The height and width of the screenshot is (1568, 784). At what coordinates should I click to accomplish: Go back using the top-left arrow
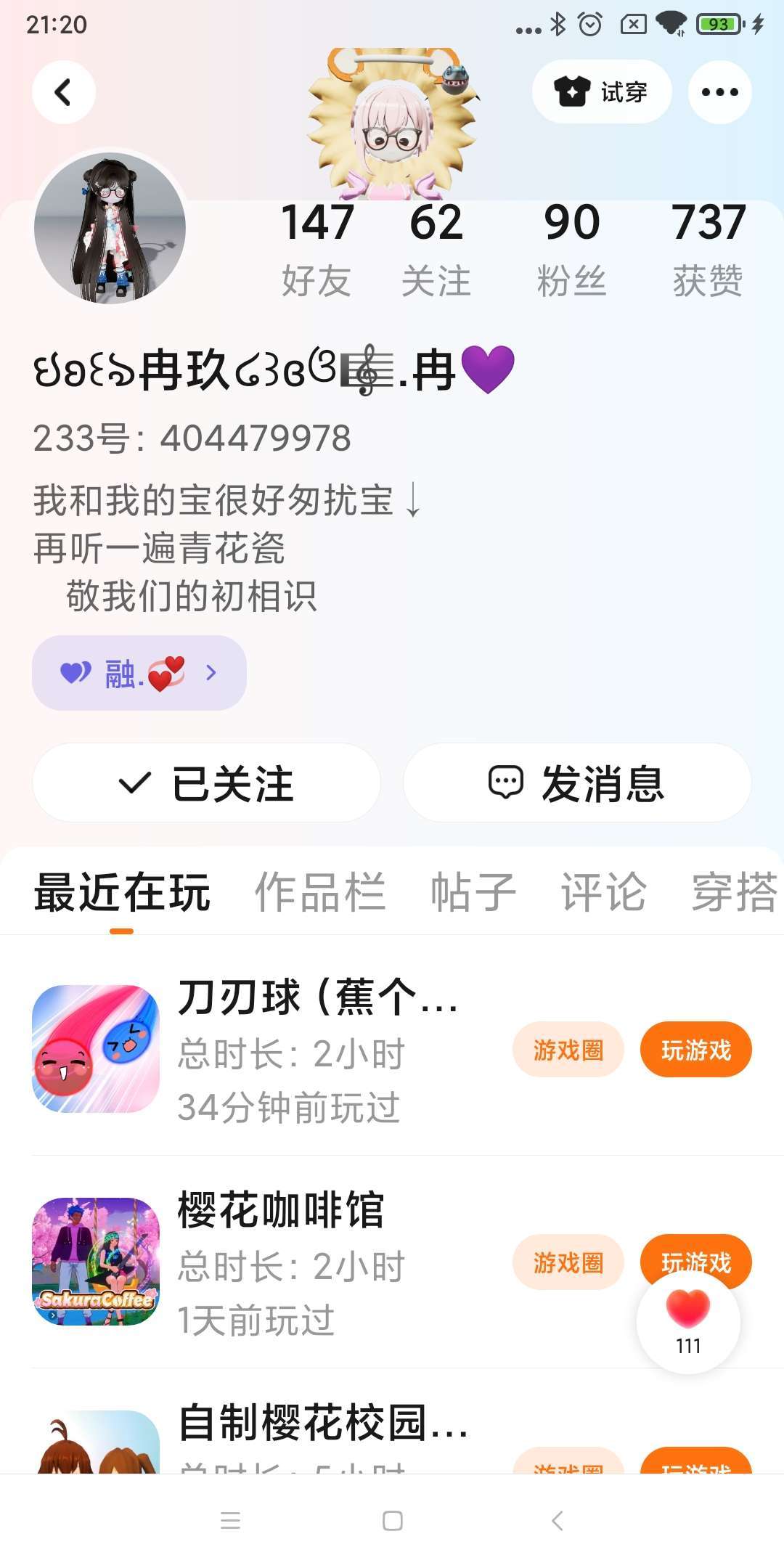click(x=64, y=92)
